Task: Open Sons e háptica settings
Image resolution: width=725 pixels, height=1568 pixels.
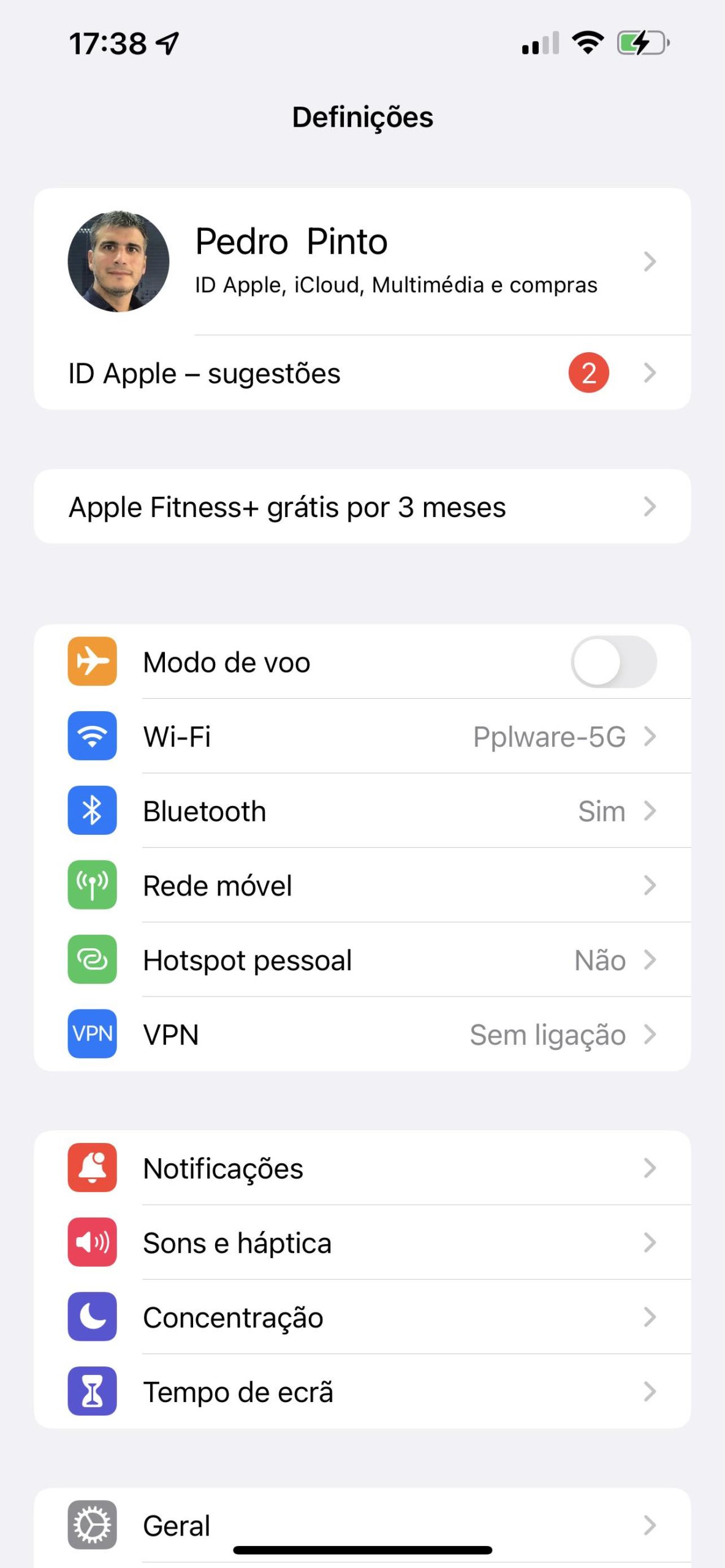Action: (x=362, y=1243)
